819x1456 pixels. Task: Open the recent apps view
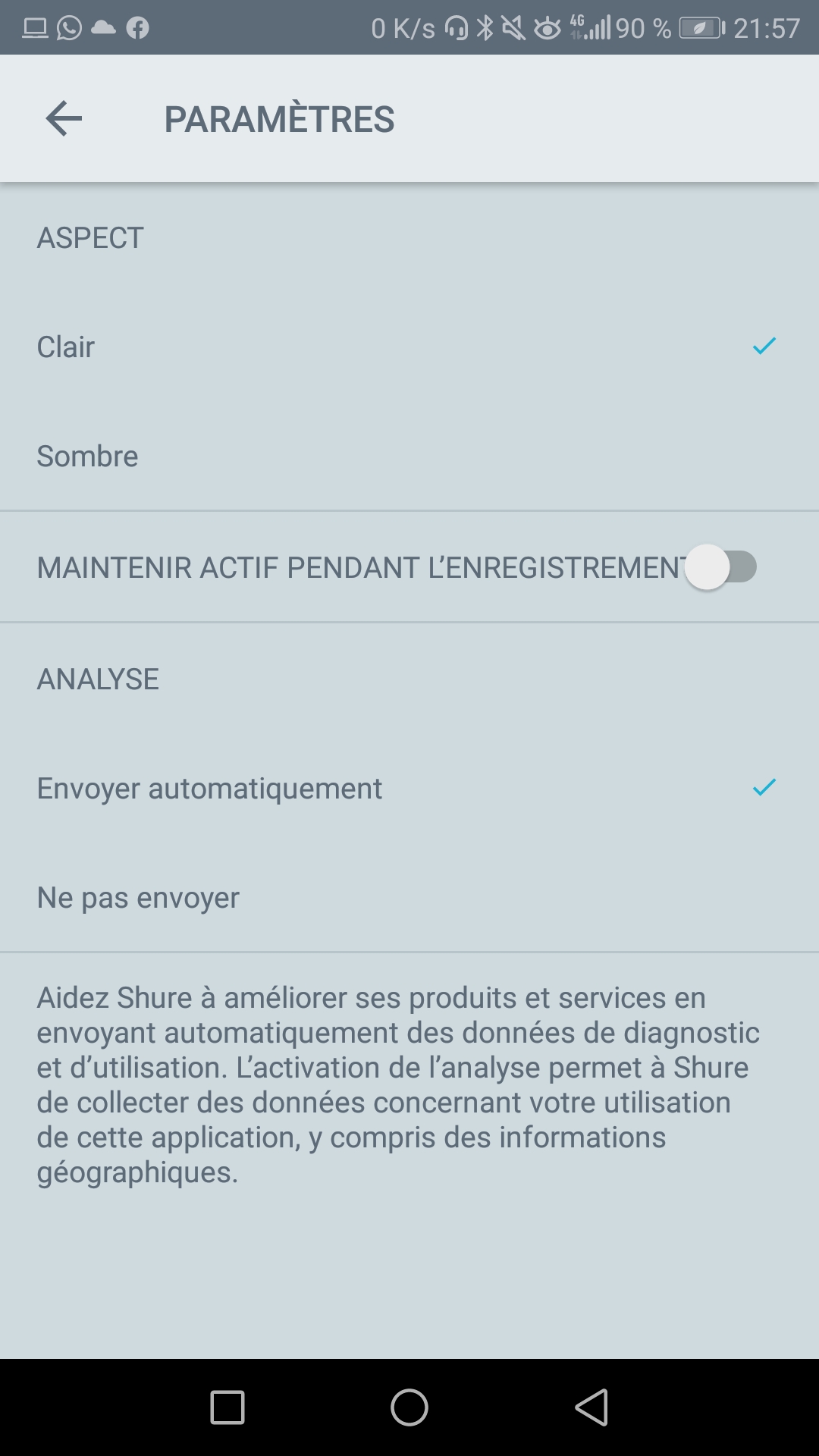[x=227, y=1407]
